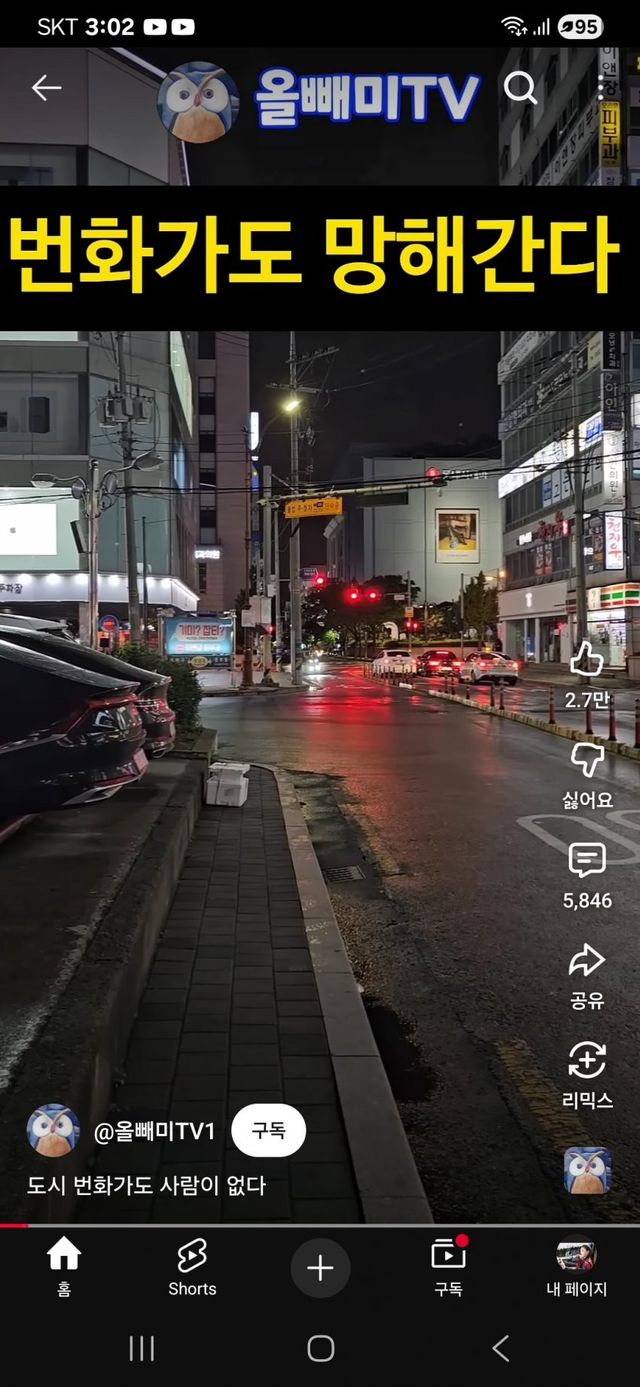Open the search magnifier icon

[520, 88]
